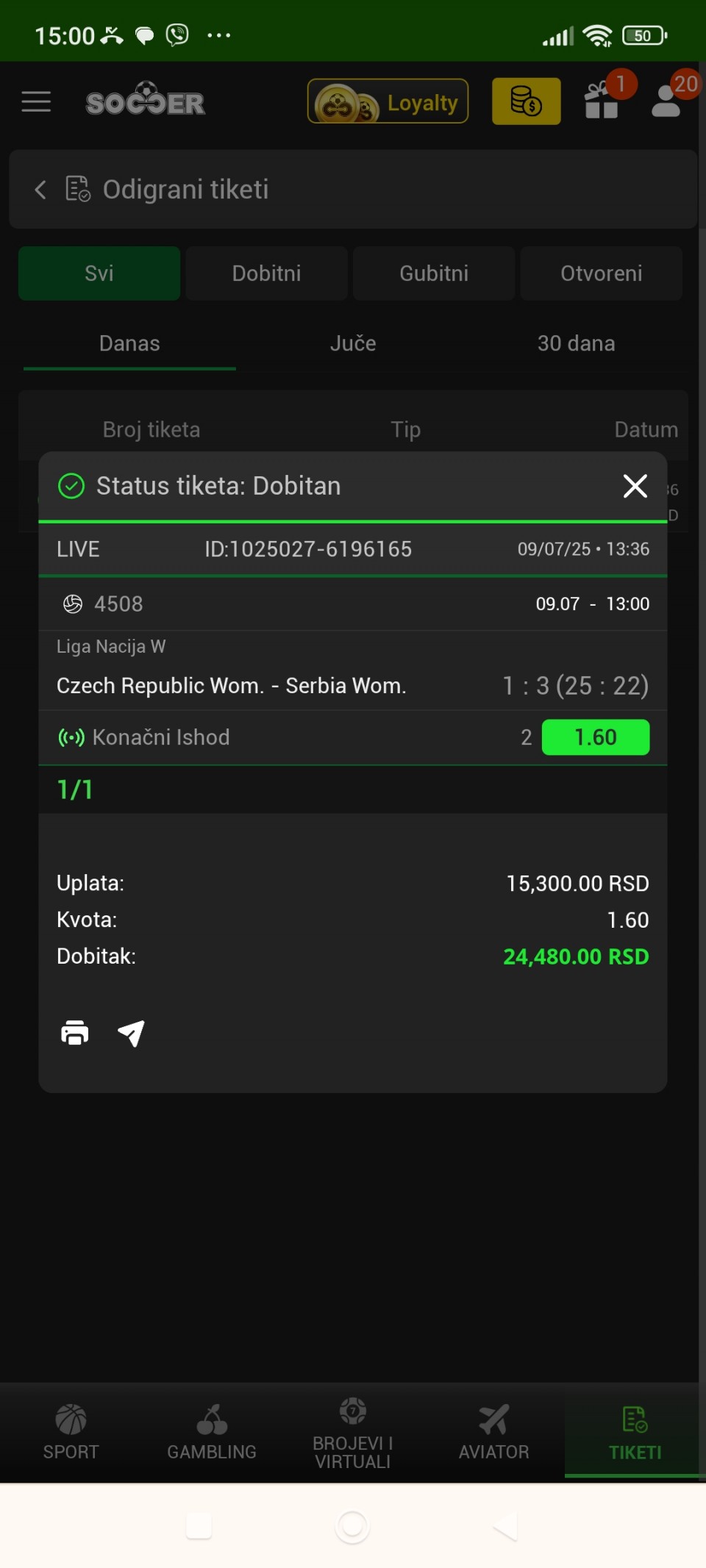Screen dimensions: 706x1568
Task: Open the gift box promotions
Action: pos(602,101)
